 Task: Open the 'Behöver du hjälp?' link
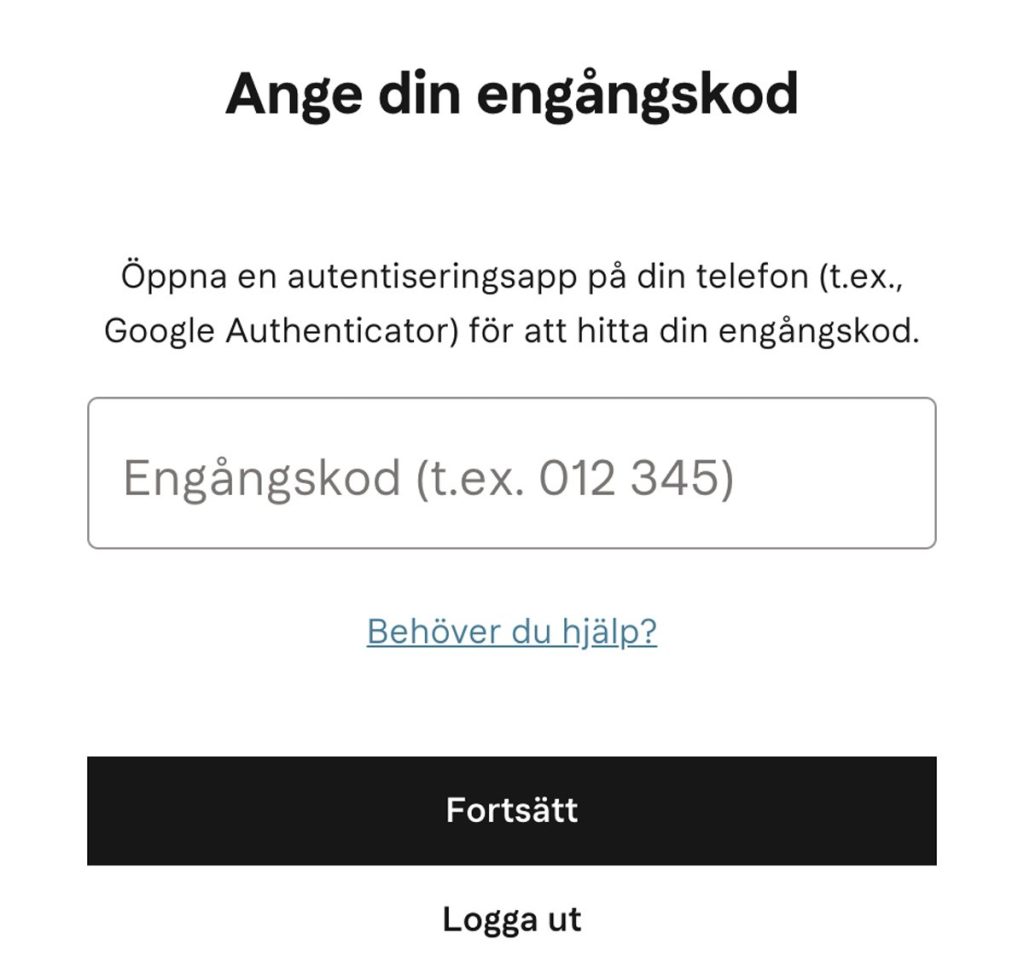coord(511,632)
